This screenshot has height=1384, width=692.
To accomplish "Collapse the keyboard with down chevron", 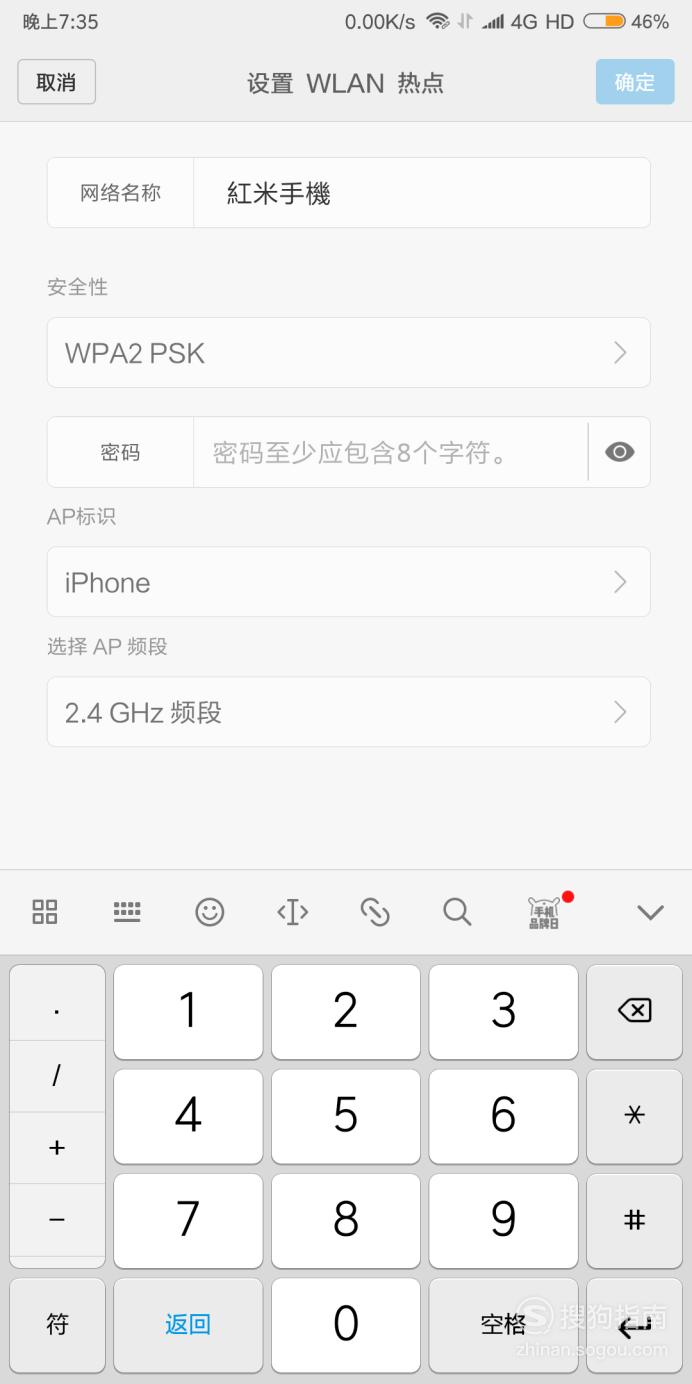I will 651,911.
